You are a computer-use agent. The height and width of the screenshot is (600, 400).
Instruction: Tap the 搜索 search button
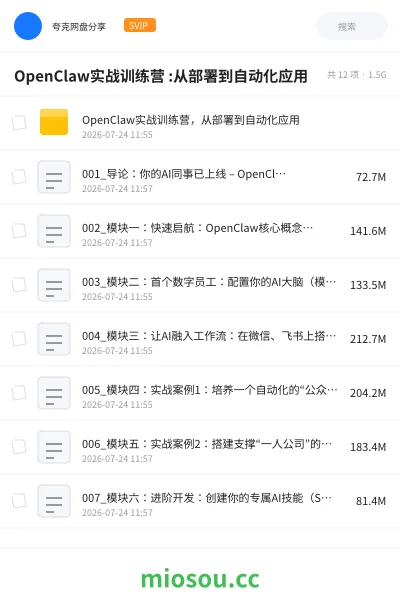351,26
